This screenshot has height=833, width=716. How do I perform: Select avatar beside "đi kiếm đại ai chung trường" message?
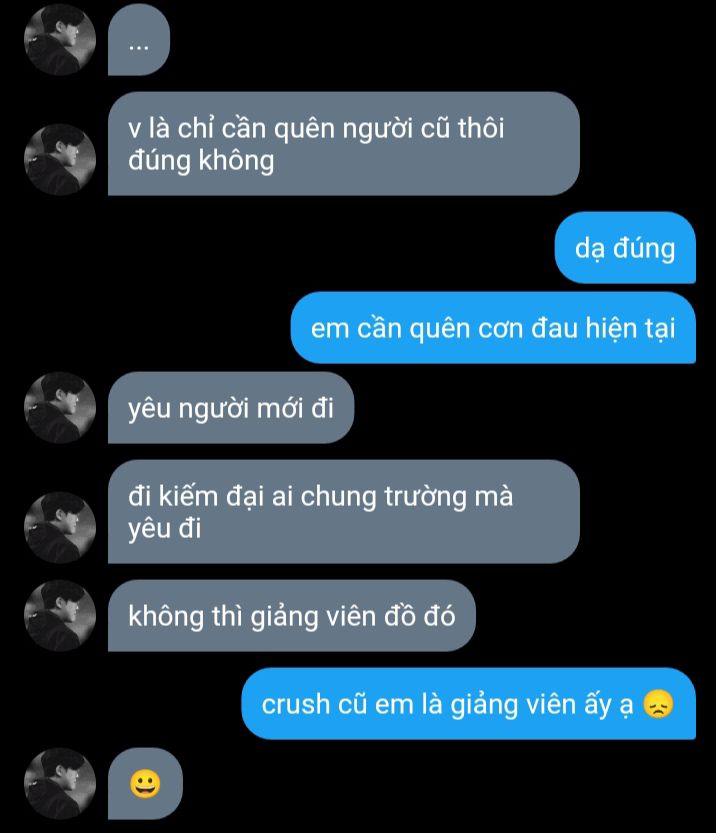(x=59, y=527)
